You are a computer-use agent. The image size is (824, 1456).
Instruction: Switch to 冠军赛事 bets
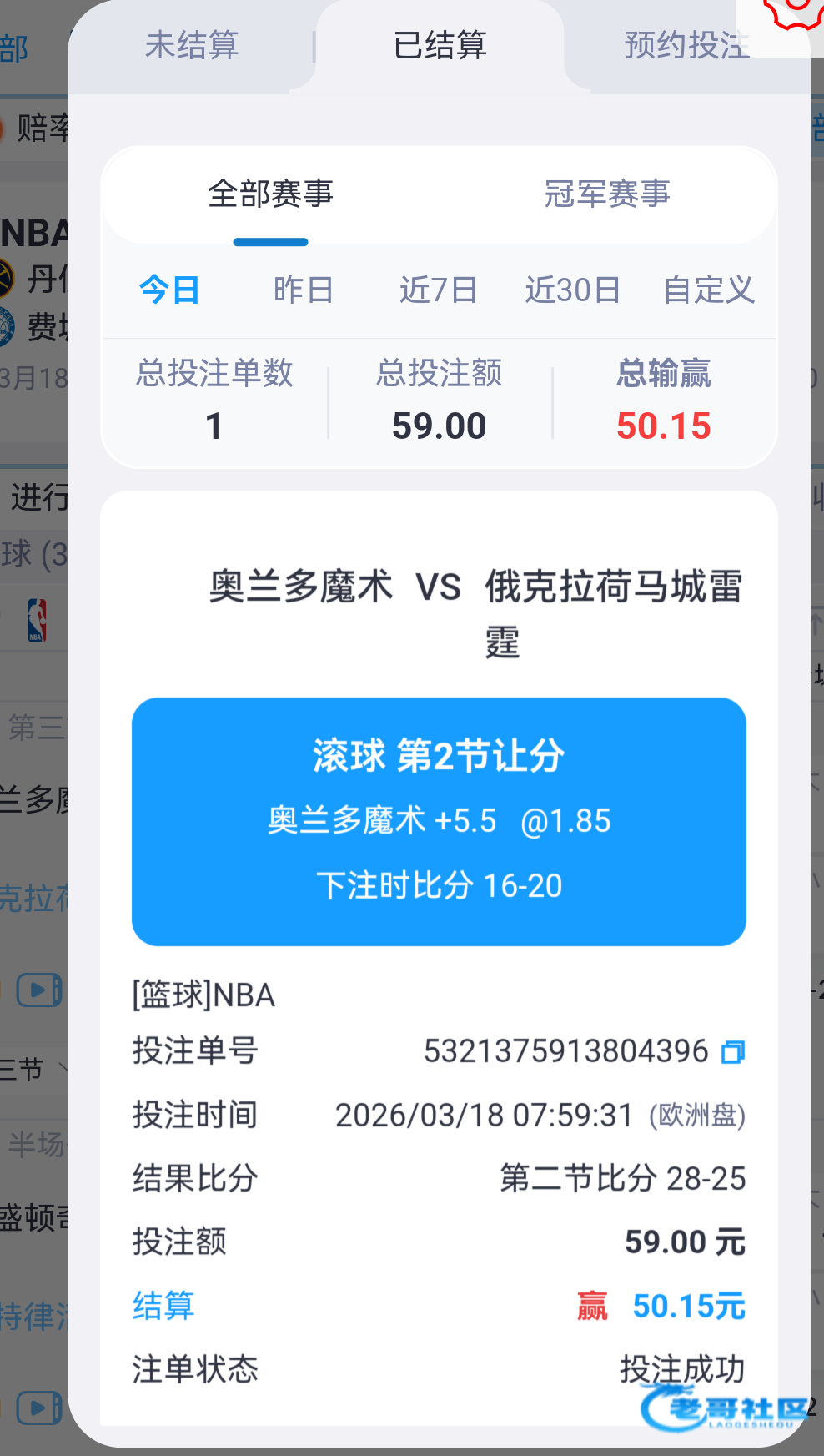click(607, 194)
